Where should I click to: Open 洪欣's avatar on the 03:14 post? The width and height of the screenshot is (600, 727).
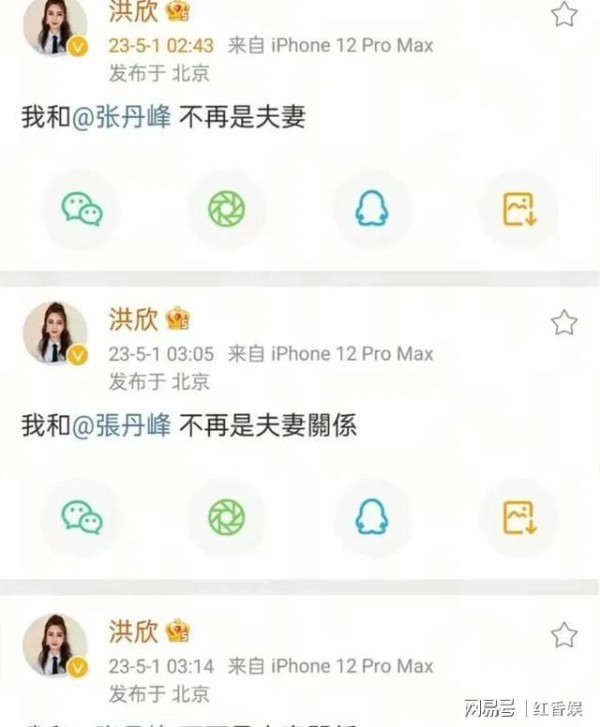[54, 646]
